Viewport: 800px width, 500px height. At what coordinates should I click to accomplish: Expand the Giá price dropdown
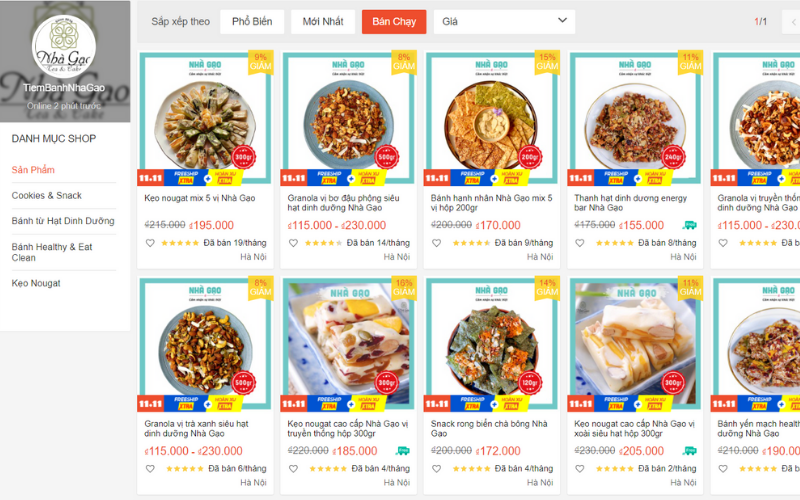coord(503,21)
